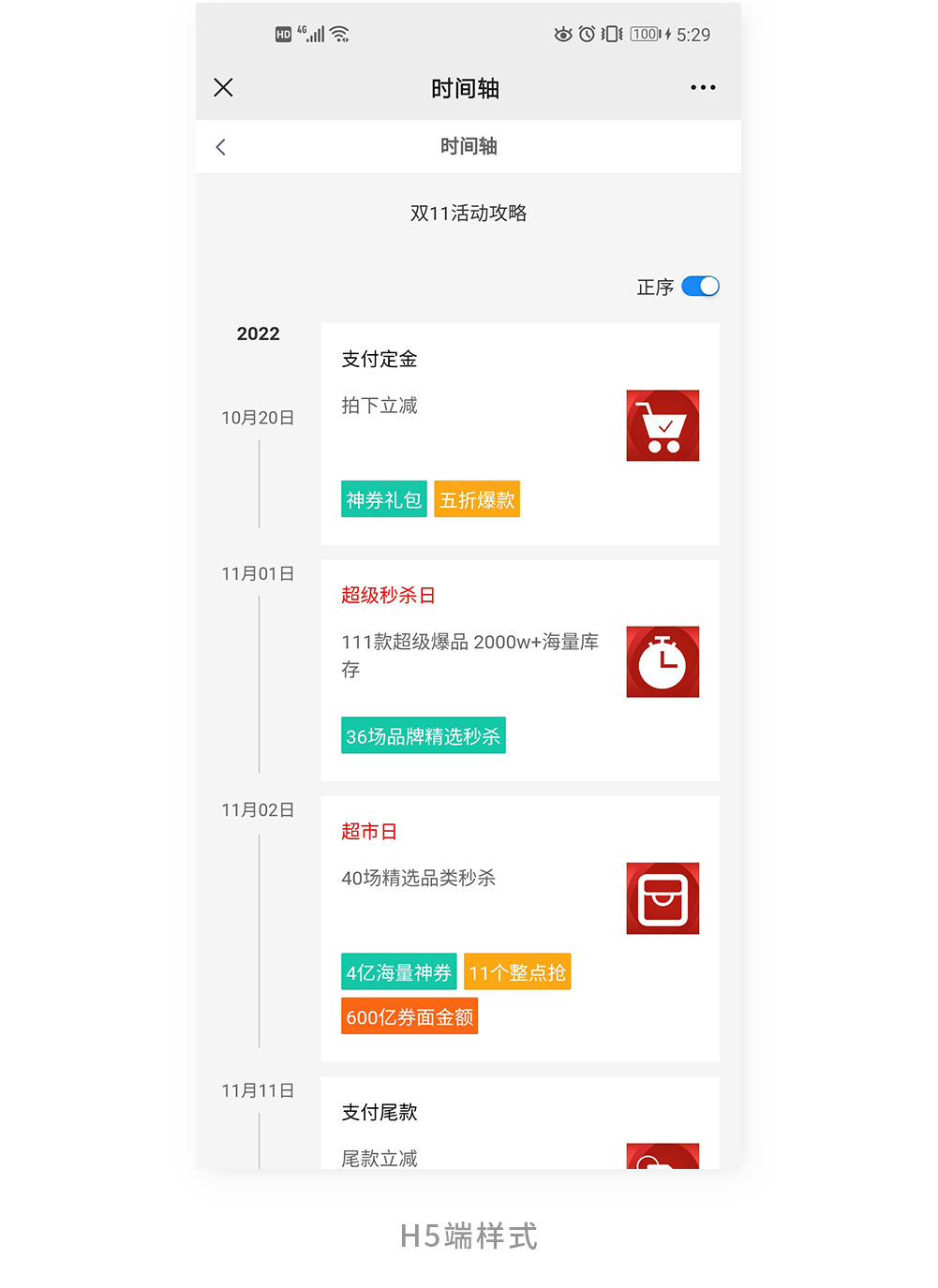Open the 支付定金 timeline card

pos(519,433)
